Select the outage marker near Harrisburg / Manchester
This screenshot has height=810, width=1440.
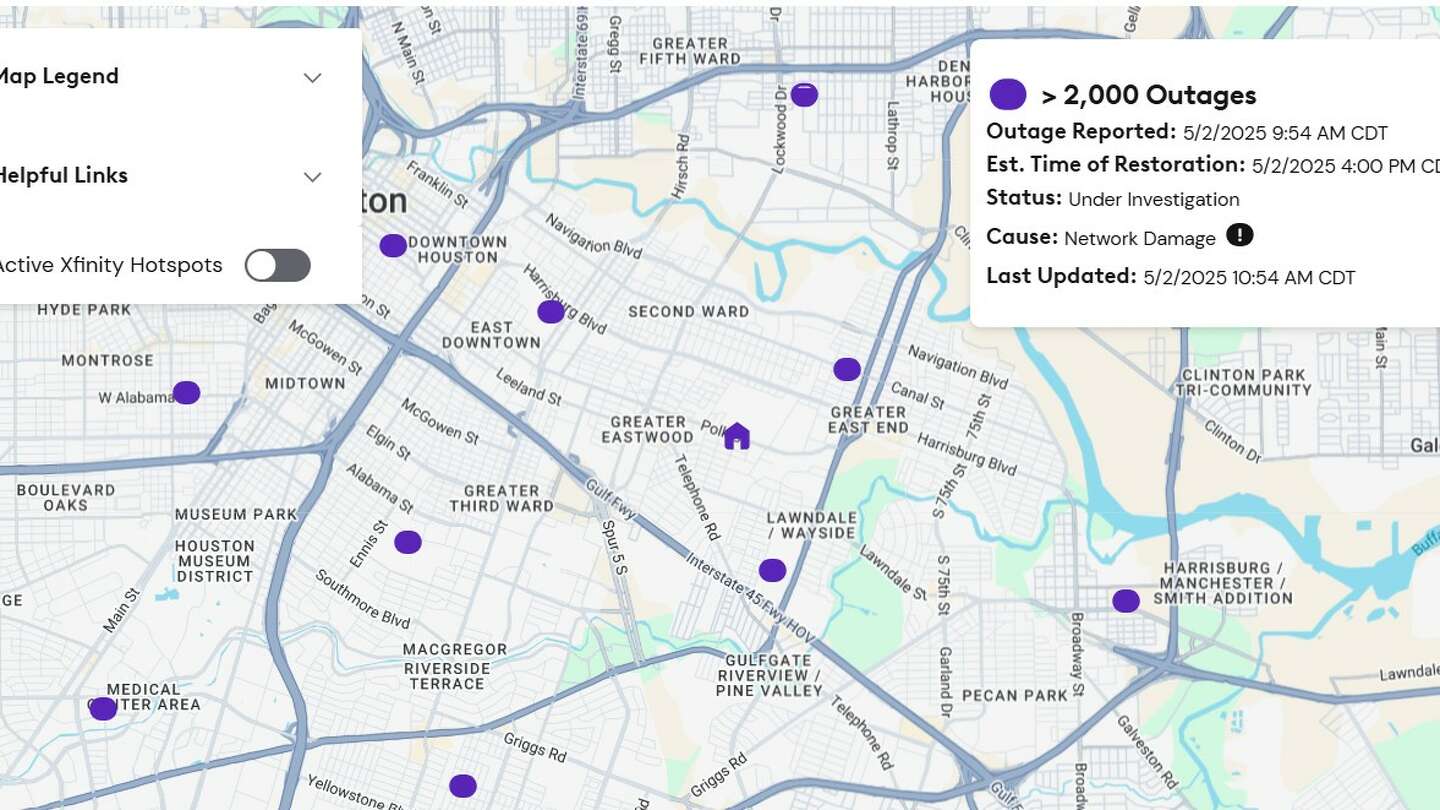point(1126,601)
